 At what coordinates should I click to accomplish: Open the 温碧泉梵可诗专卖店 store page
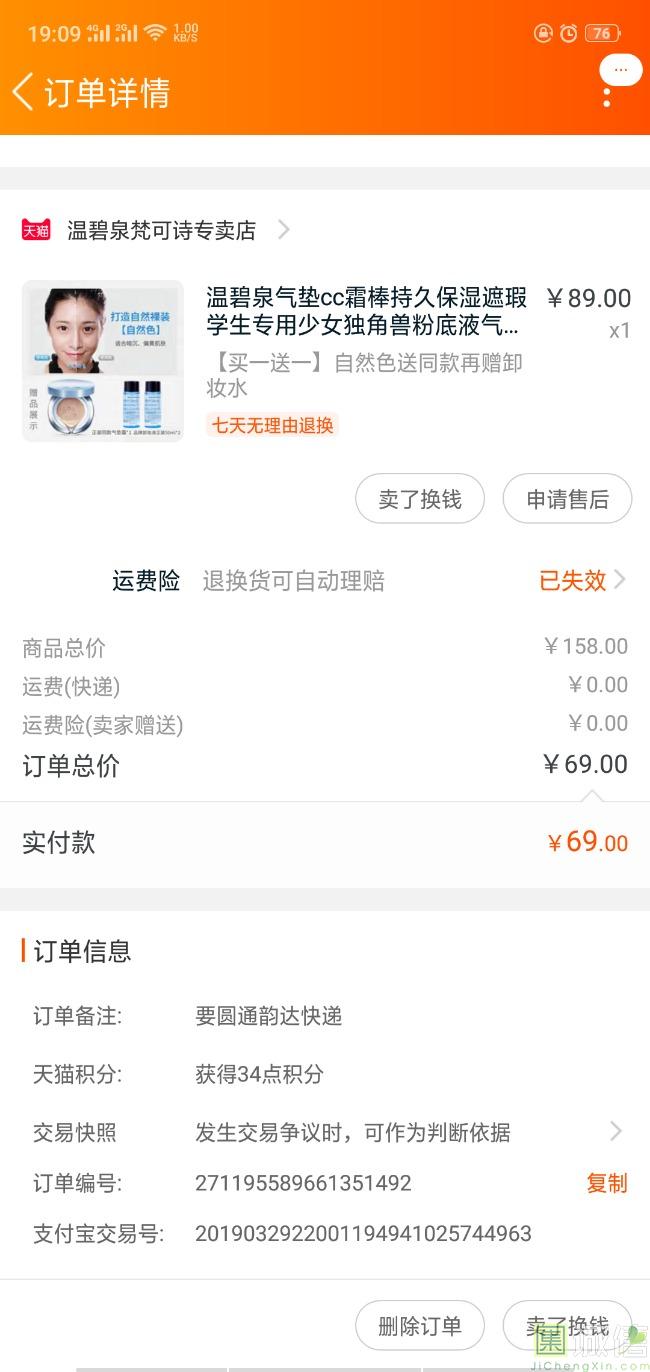point(161,230)
